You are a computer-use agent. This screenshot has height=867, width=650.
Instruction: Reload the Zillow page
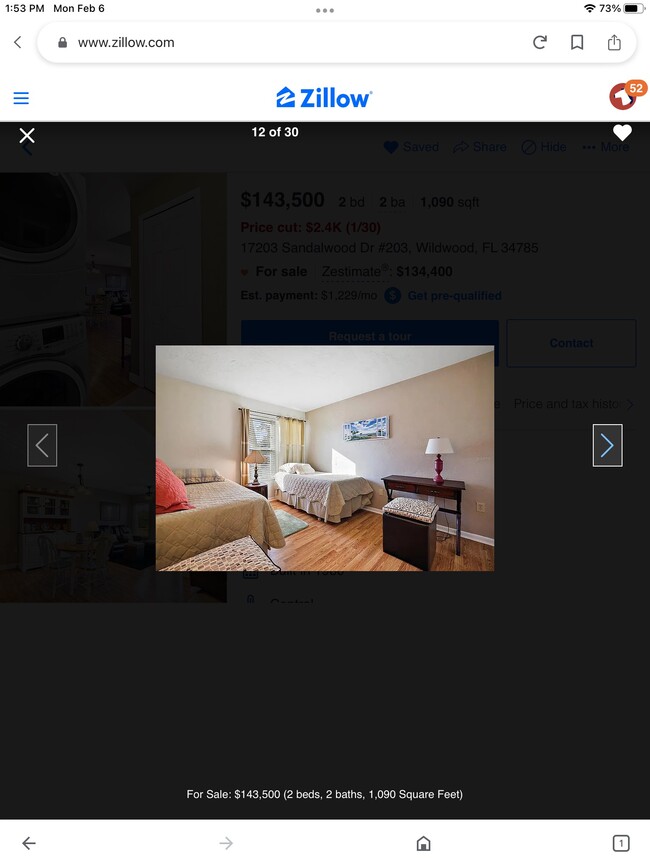540,42
